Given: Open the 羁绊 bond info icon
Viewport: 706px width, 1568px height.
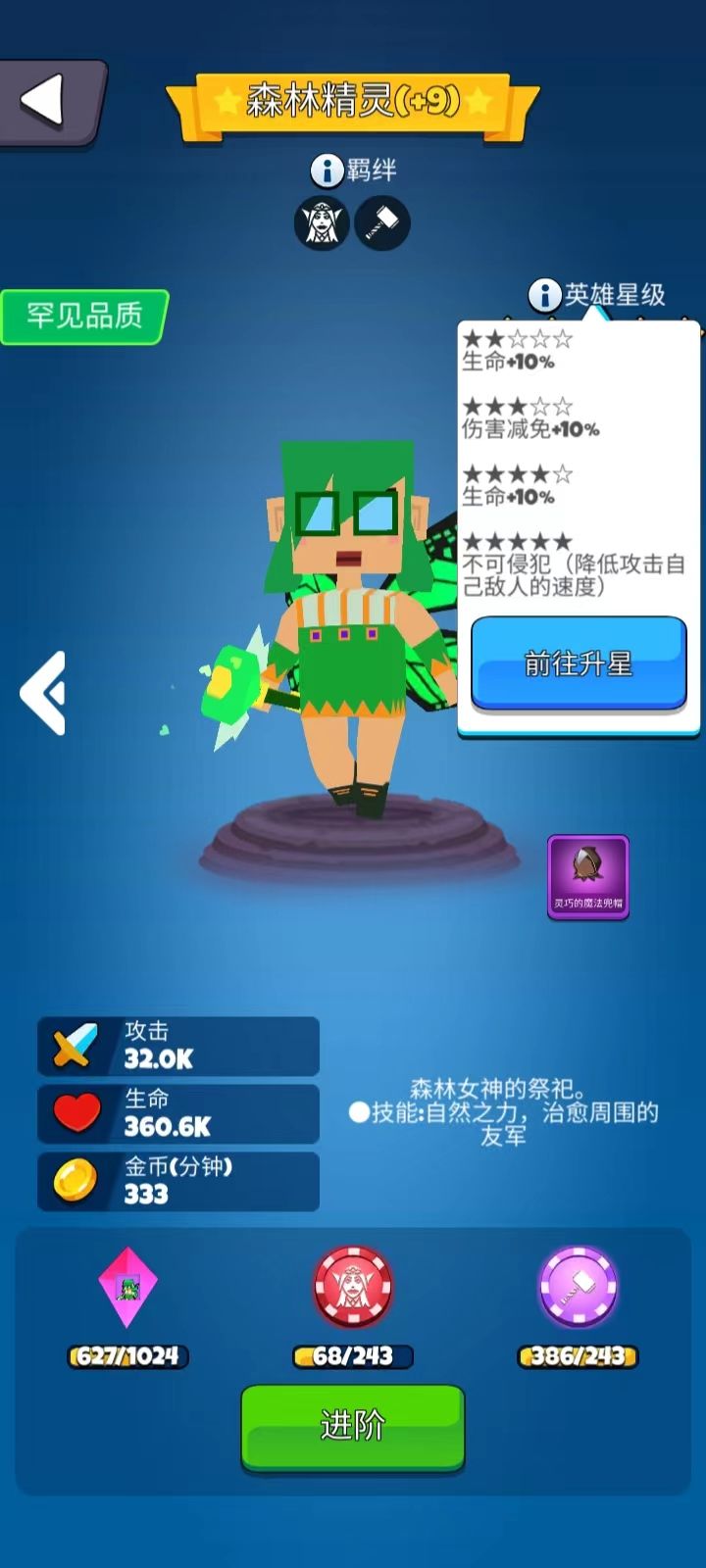Looking at the screenshot, I should 327,171.
